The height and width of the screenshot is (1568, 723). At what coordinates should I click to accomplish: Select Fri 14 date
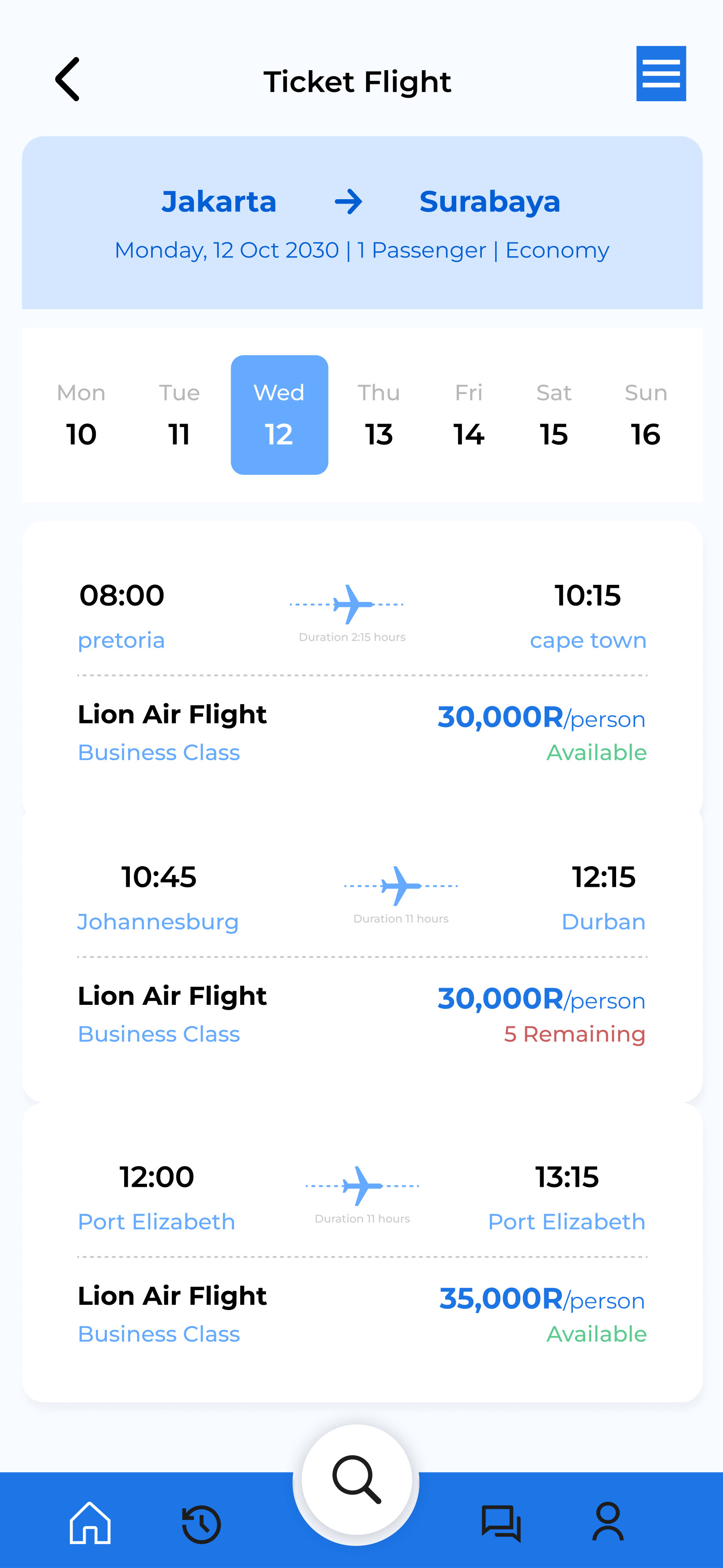[x=468, y=415]
